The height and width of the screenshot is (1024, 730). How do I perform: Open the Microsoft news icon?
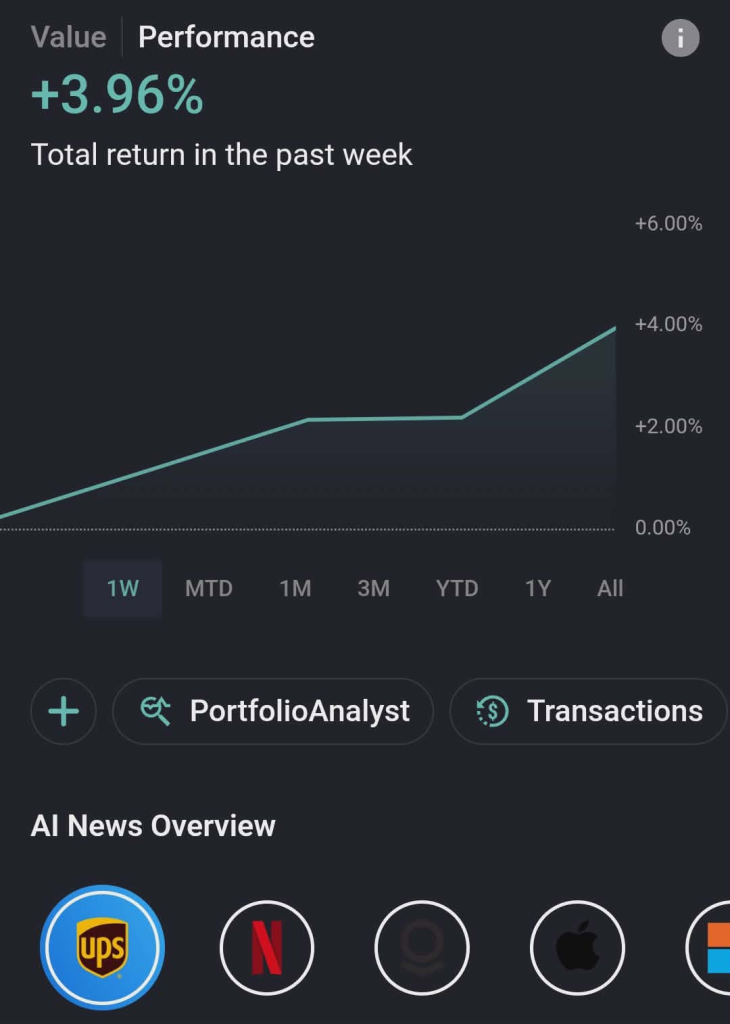click(712, 947)
